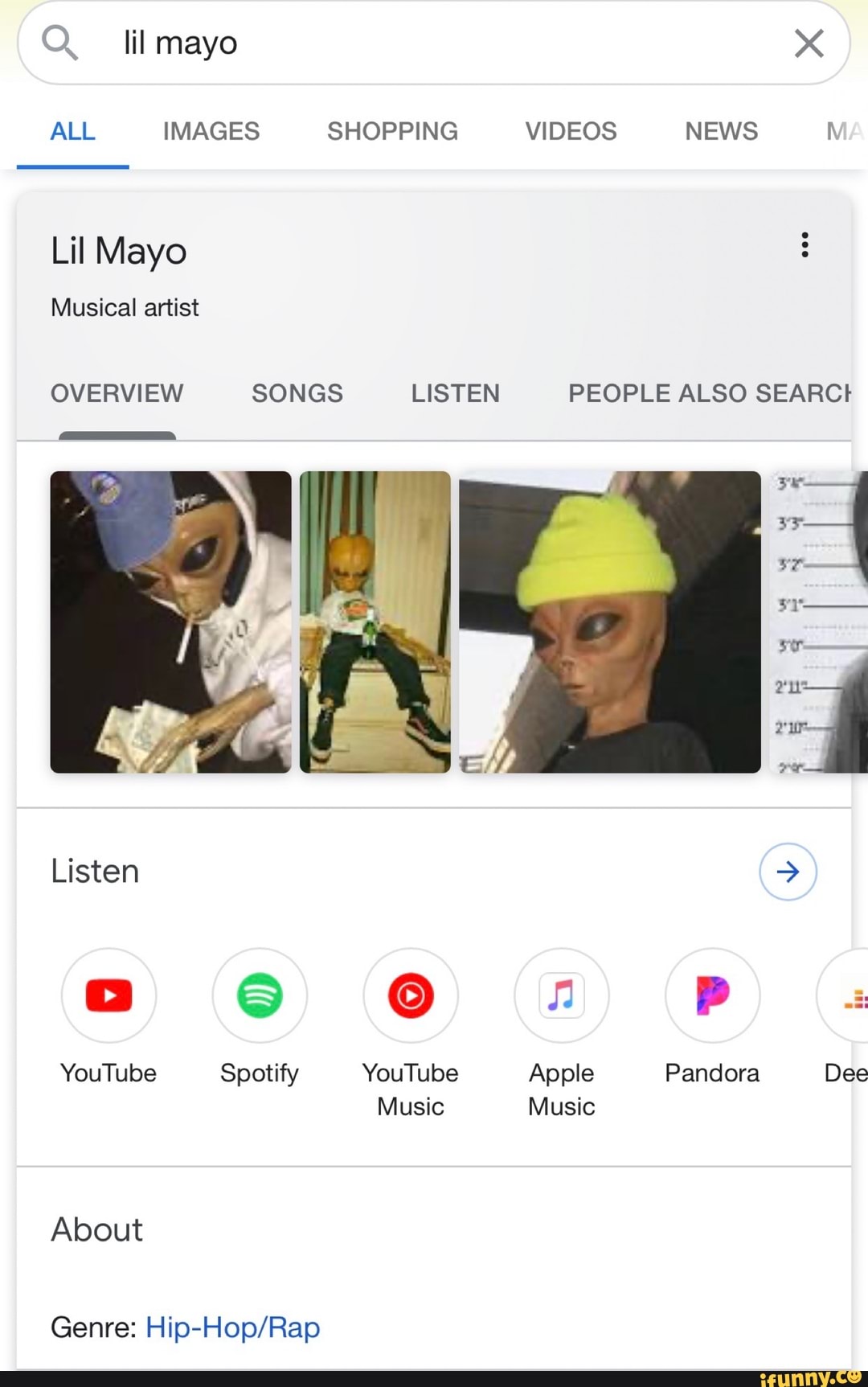The width and height of the screenshot is (868, 1387).
Task: Open Lil Mayo on Spotify
Action: (259, 995)
